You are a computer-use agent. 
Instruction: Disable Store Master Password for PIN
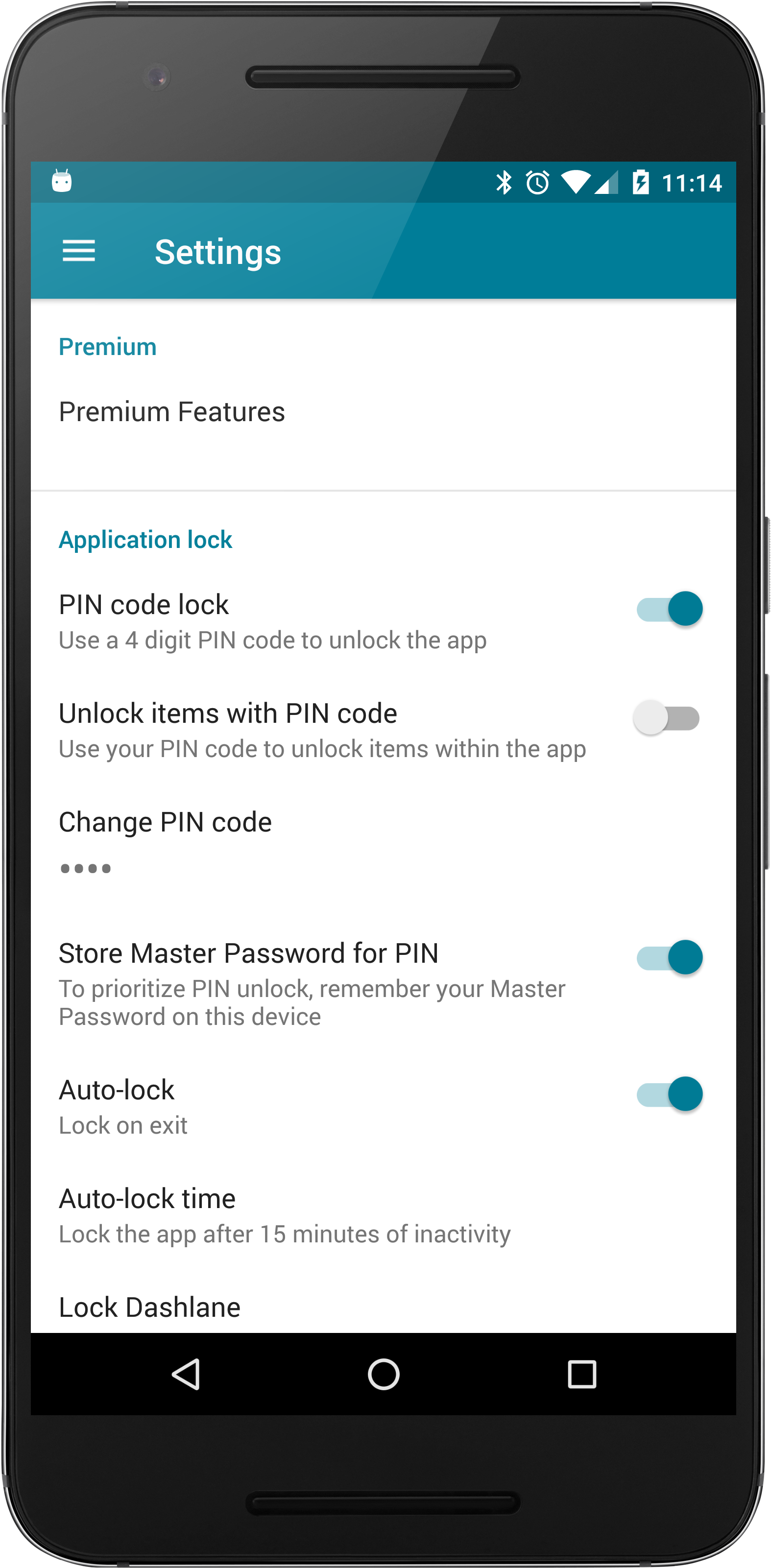669,957
